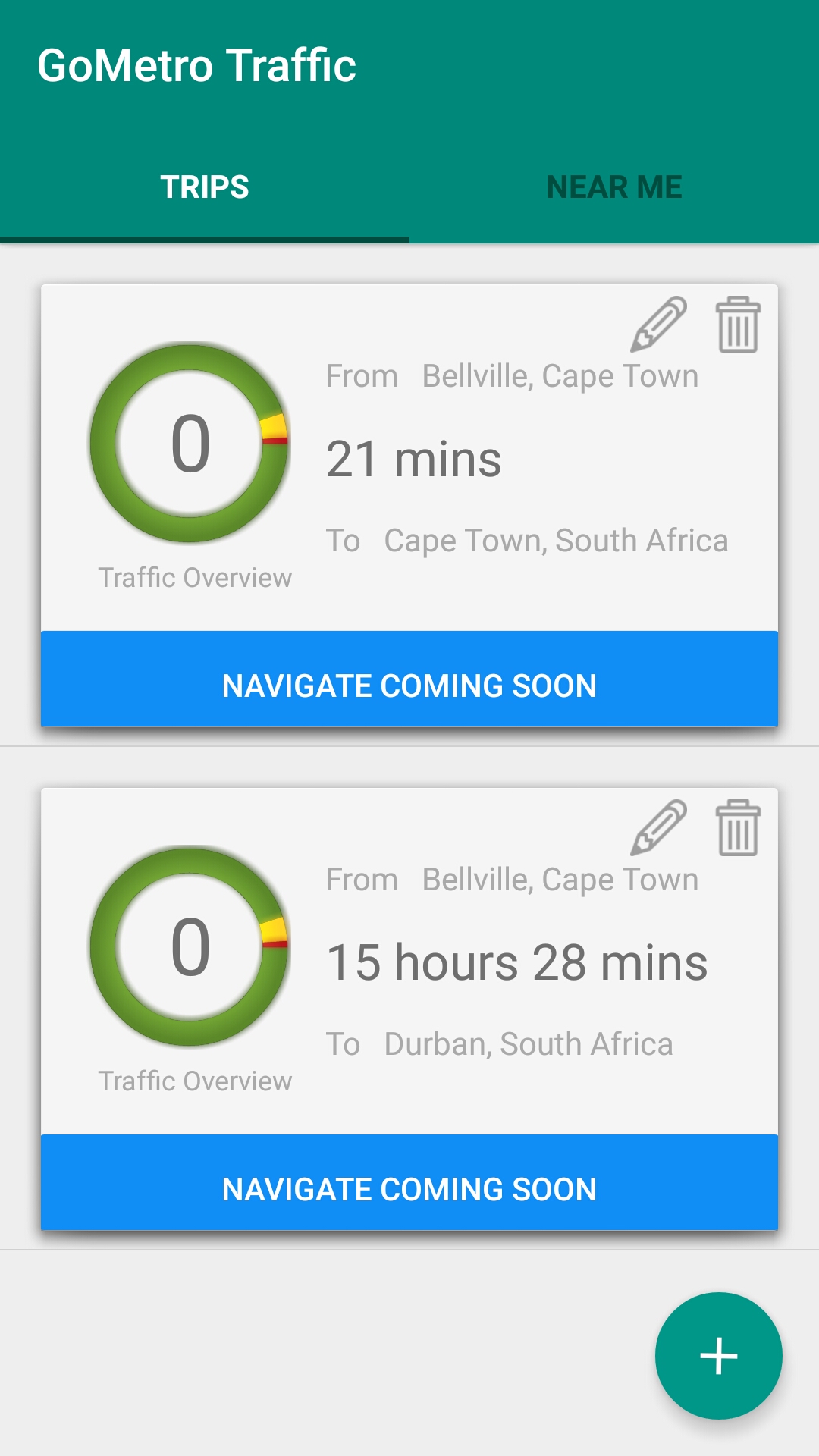This screenshot has width=819, height=1456.
Task: Tap NAVIGATE COMING SOON on the Durban trip
Action: point(409,1188)
